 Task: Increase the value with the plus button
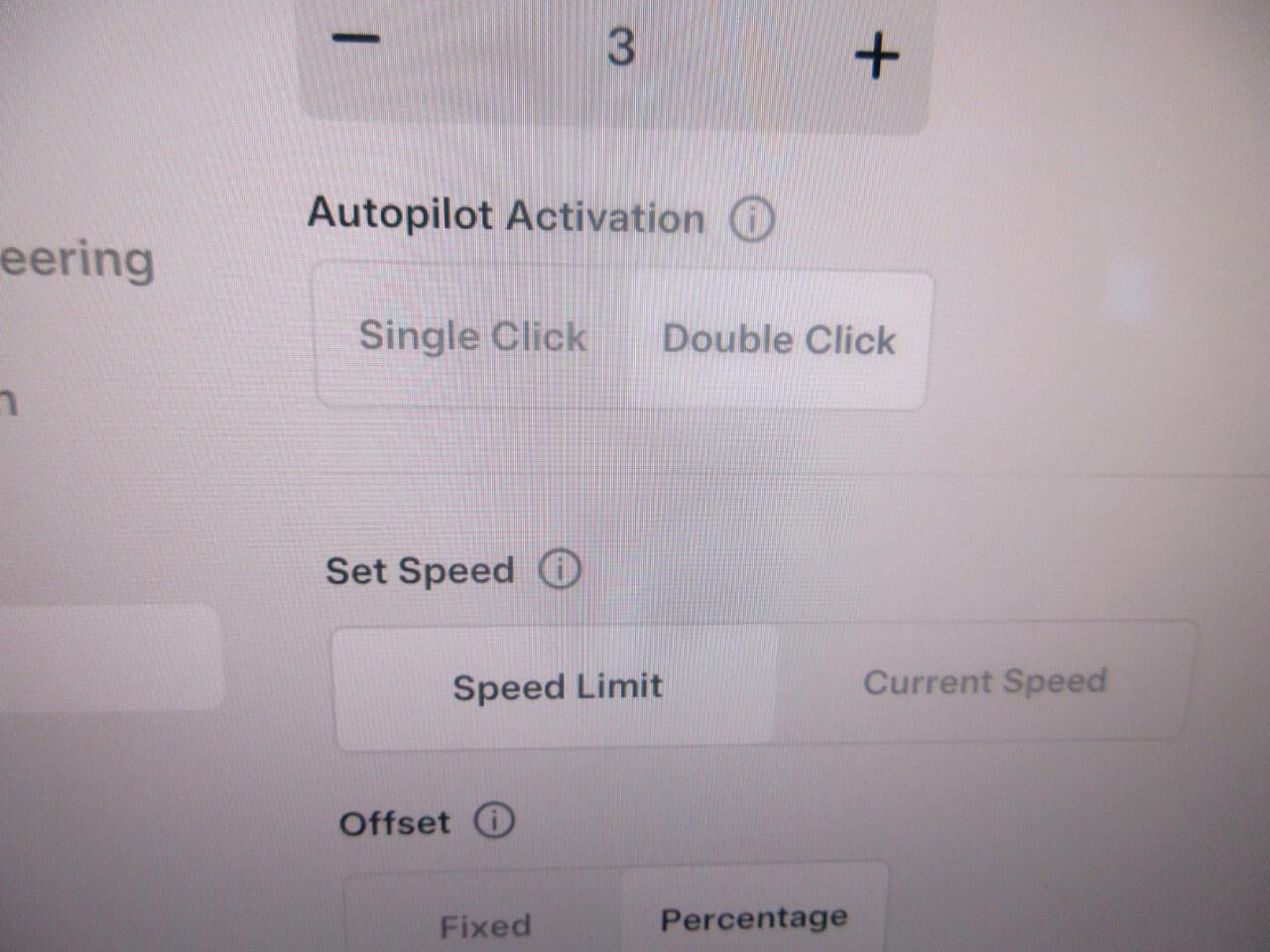pyautogui.click(x=876, y=55)
